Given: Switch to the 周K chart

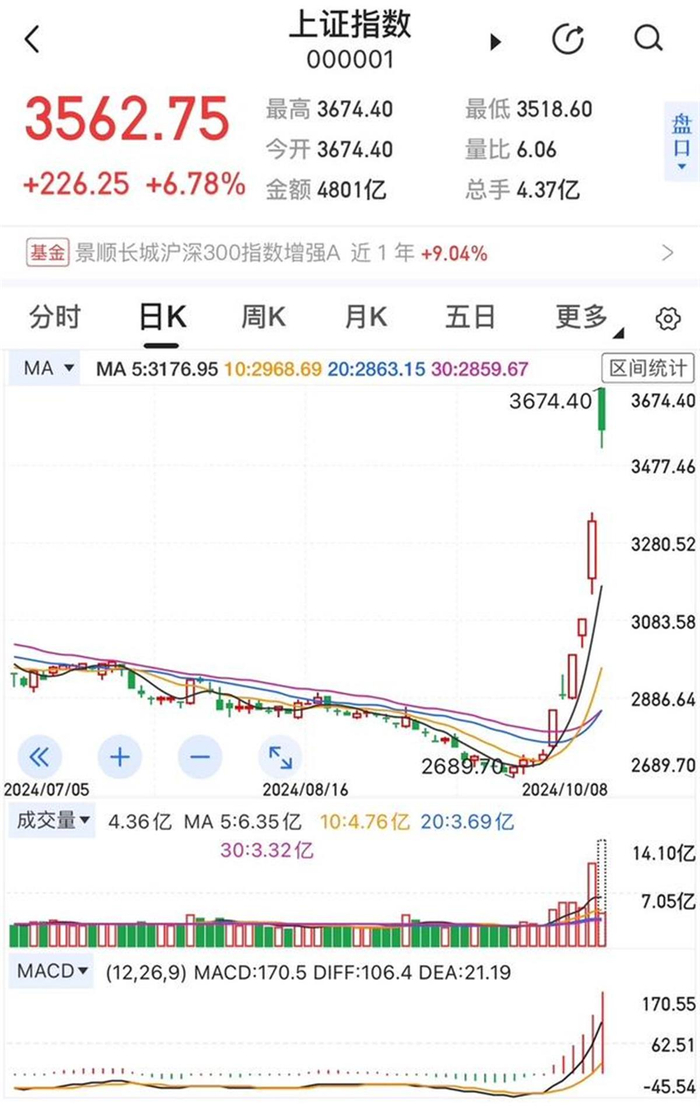Looking at the screenshot, I should [263, 318].
